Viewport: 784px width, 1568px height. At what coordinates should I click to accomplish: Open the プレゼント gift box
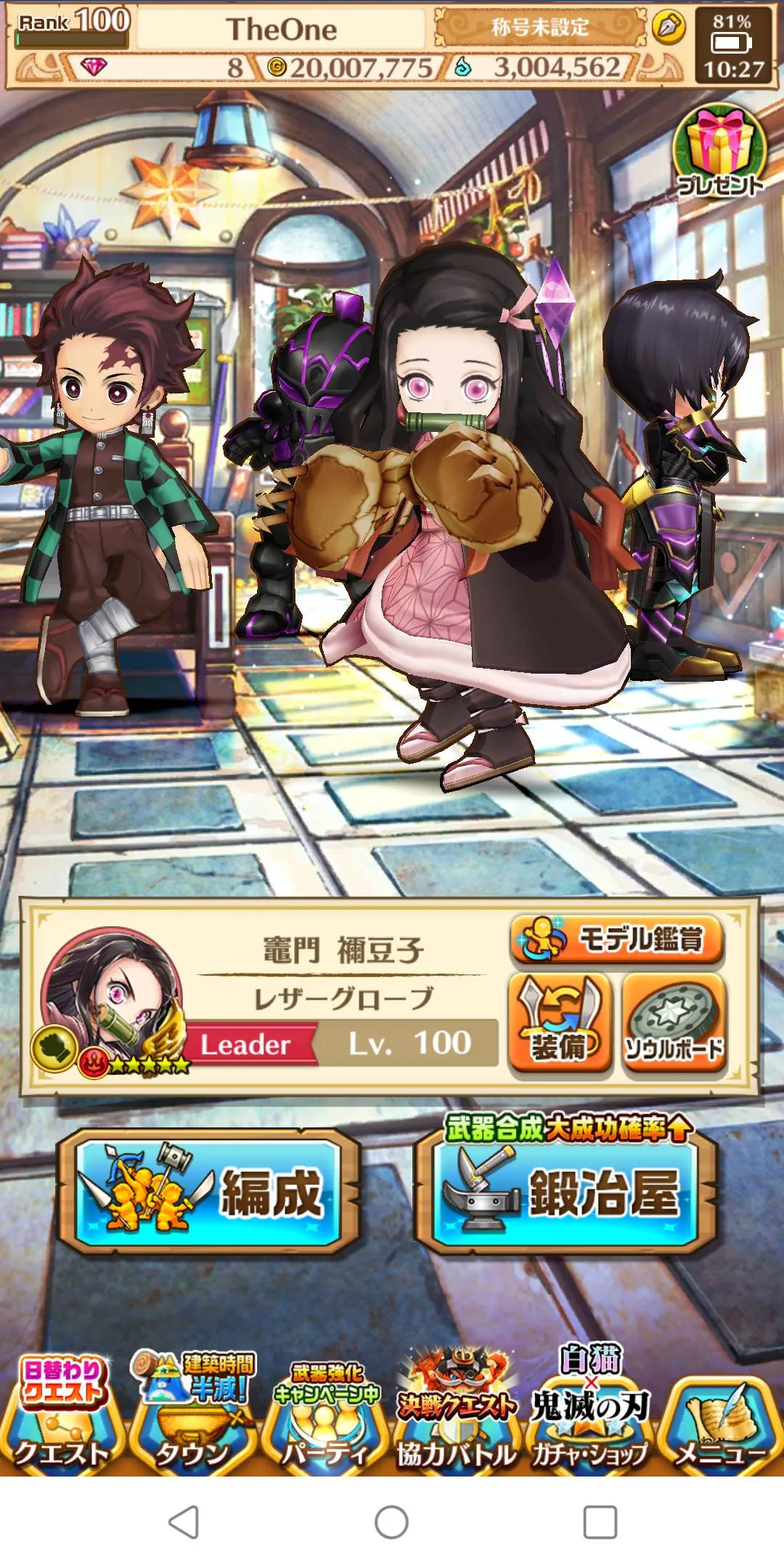[719, 152]
